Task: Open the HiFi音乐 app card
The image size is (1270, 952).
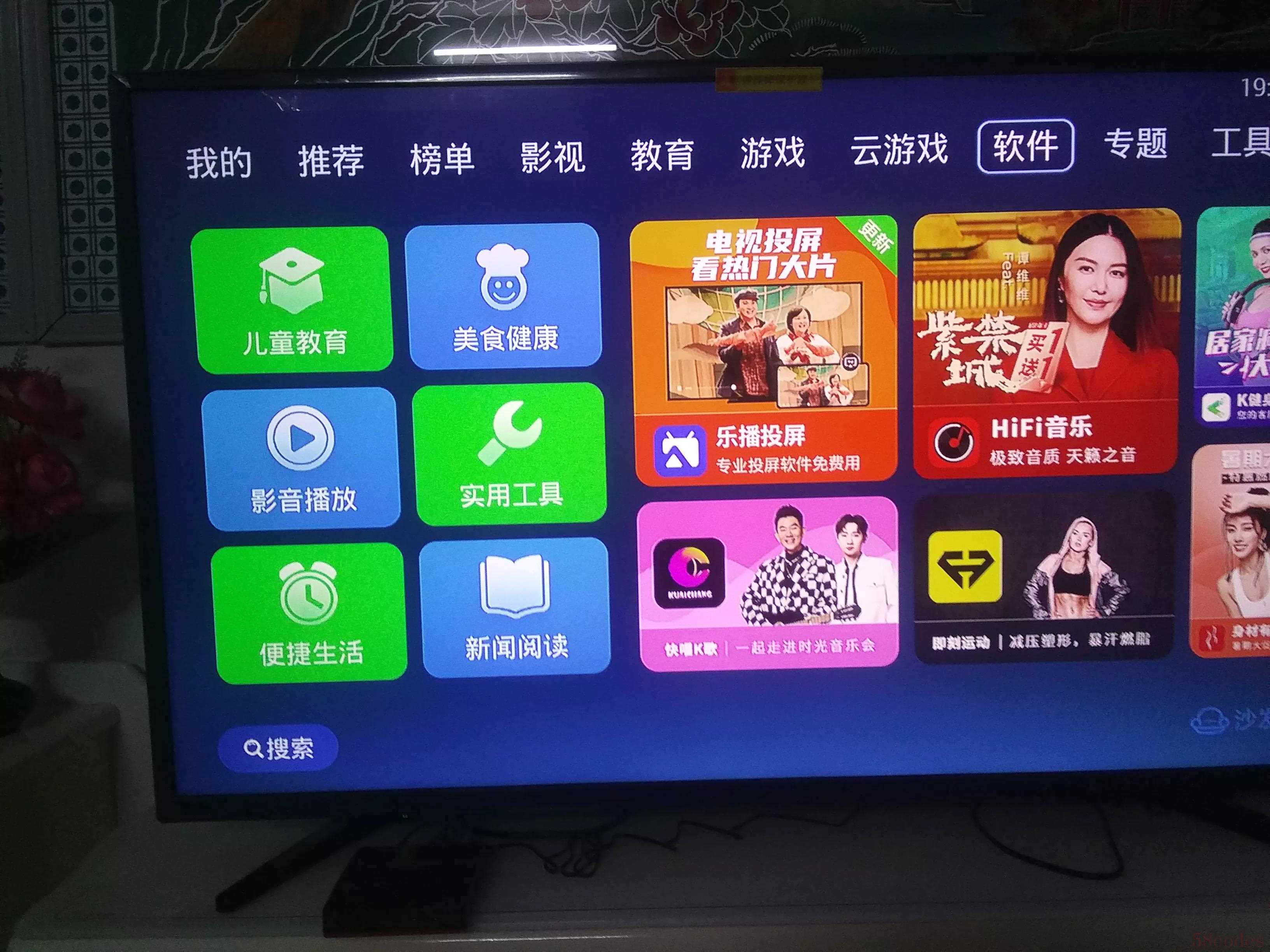Action: (1046, 343)
